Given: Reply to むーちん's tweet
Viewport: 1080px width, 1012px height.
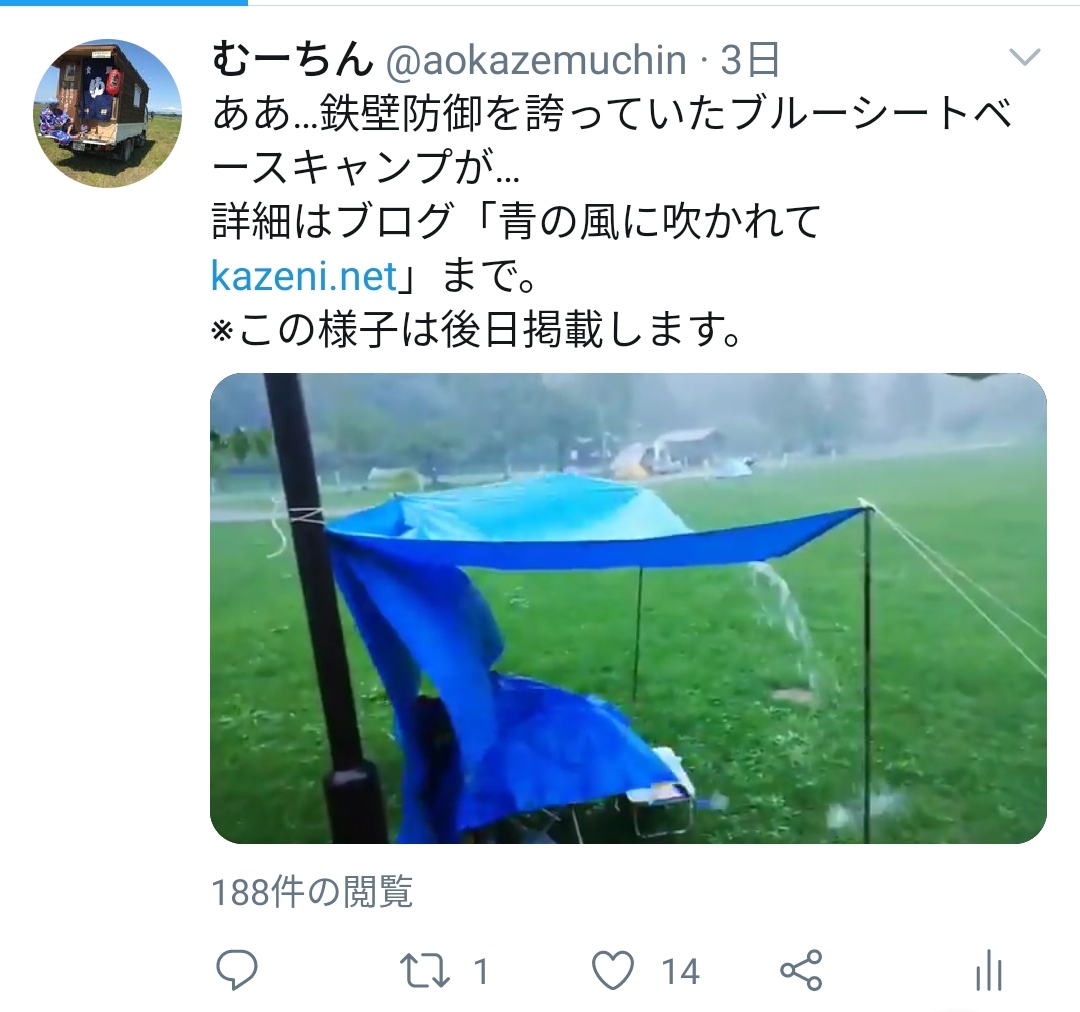Looking at the screenshot, I should tap(238, 970).
